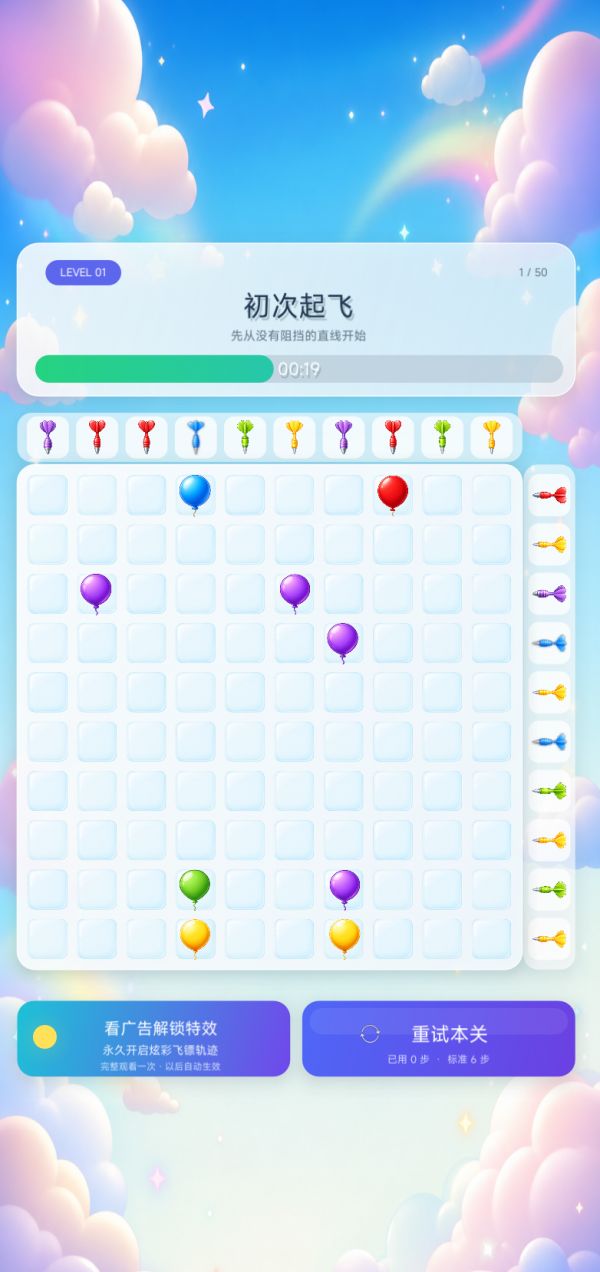Launch the only red dart on the right side
The width and height of the screenshot is (600, 1272).
tap(549, 495)
